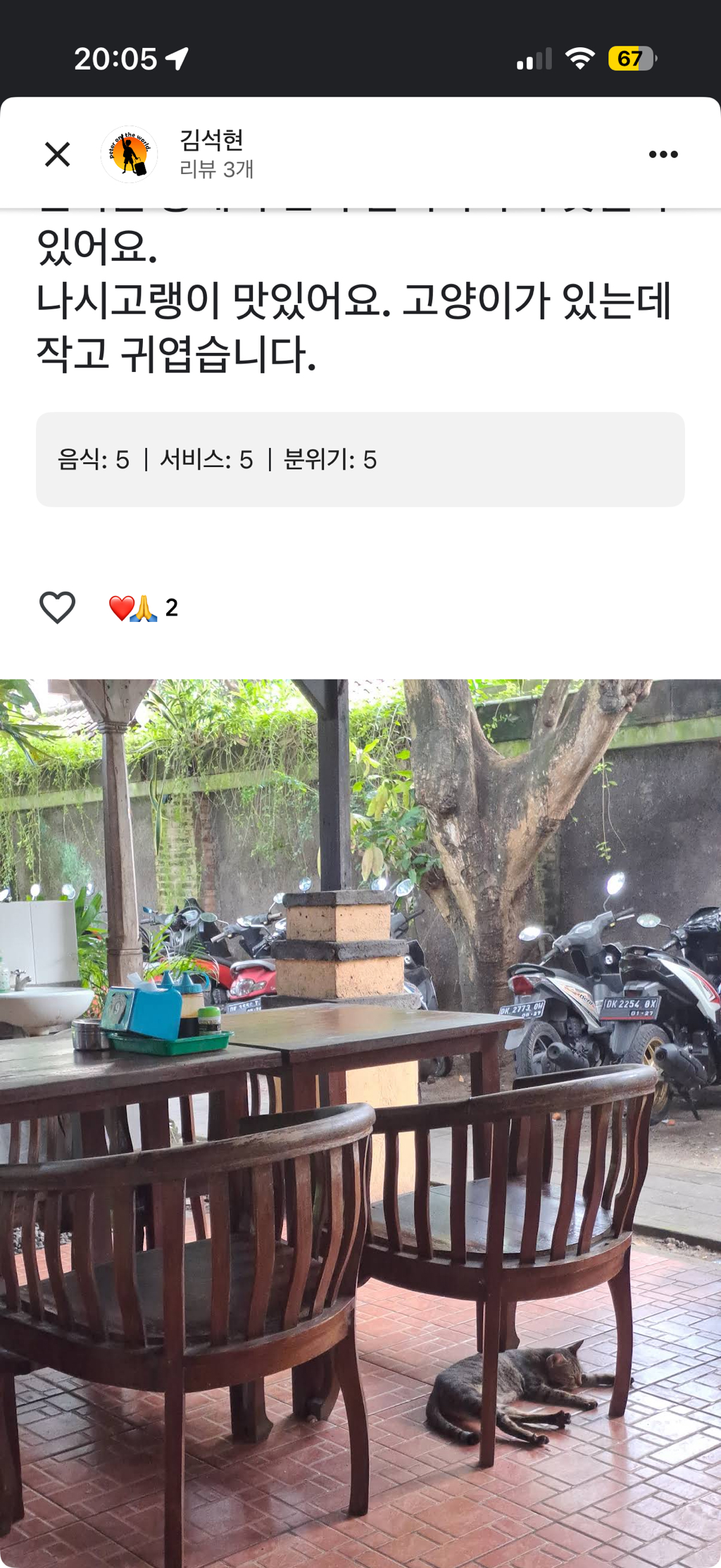Viewport: 721px width, 1568px height.
Task: View the reactions on this review
Action: click(x=143, y=607)
